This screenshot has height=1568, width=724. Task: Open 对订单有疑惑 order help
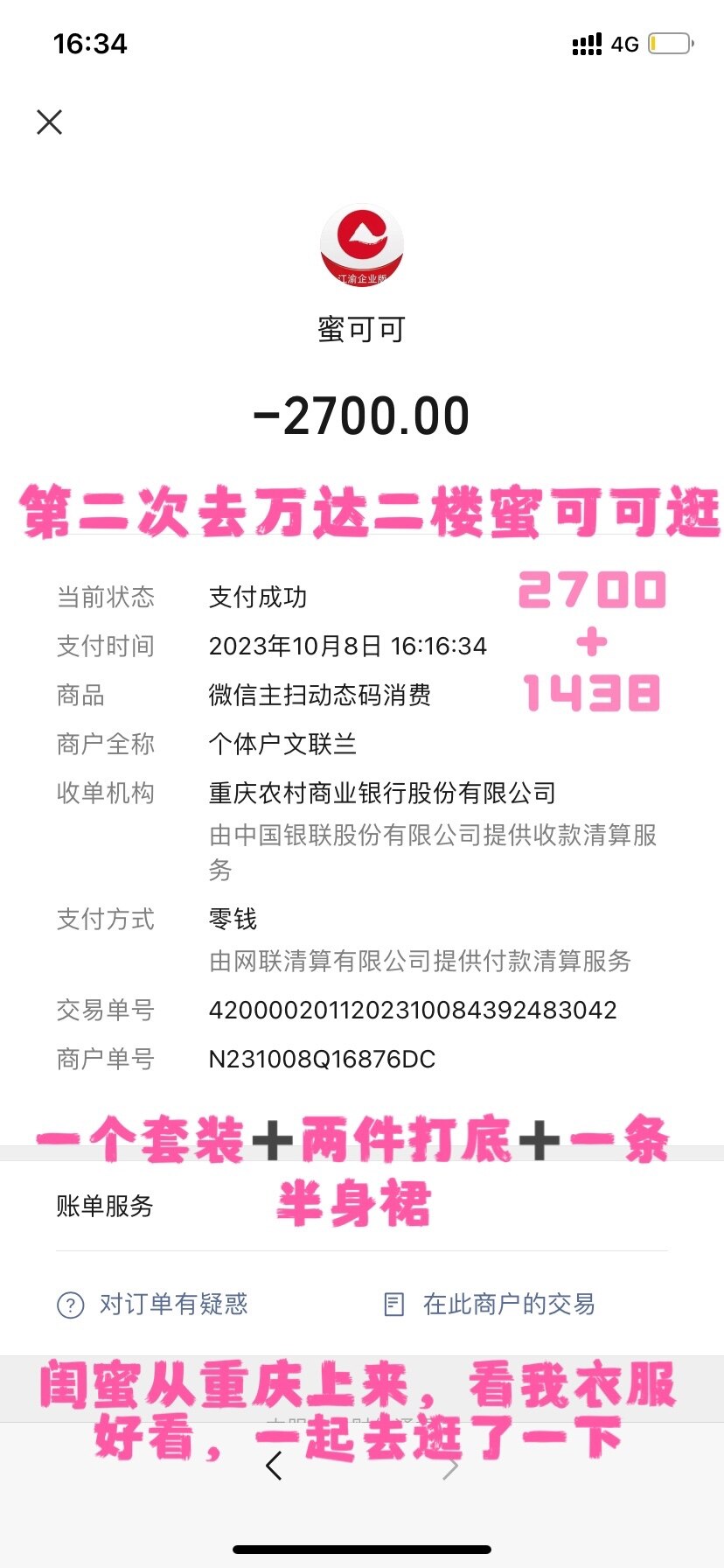click(154, 1305)
